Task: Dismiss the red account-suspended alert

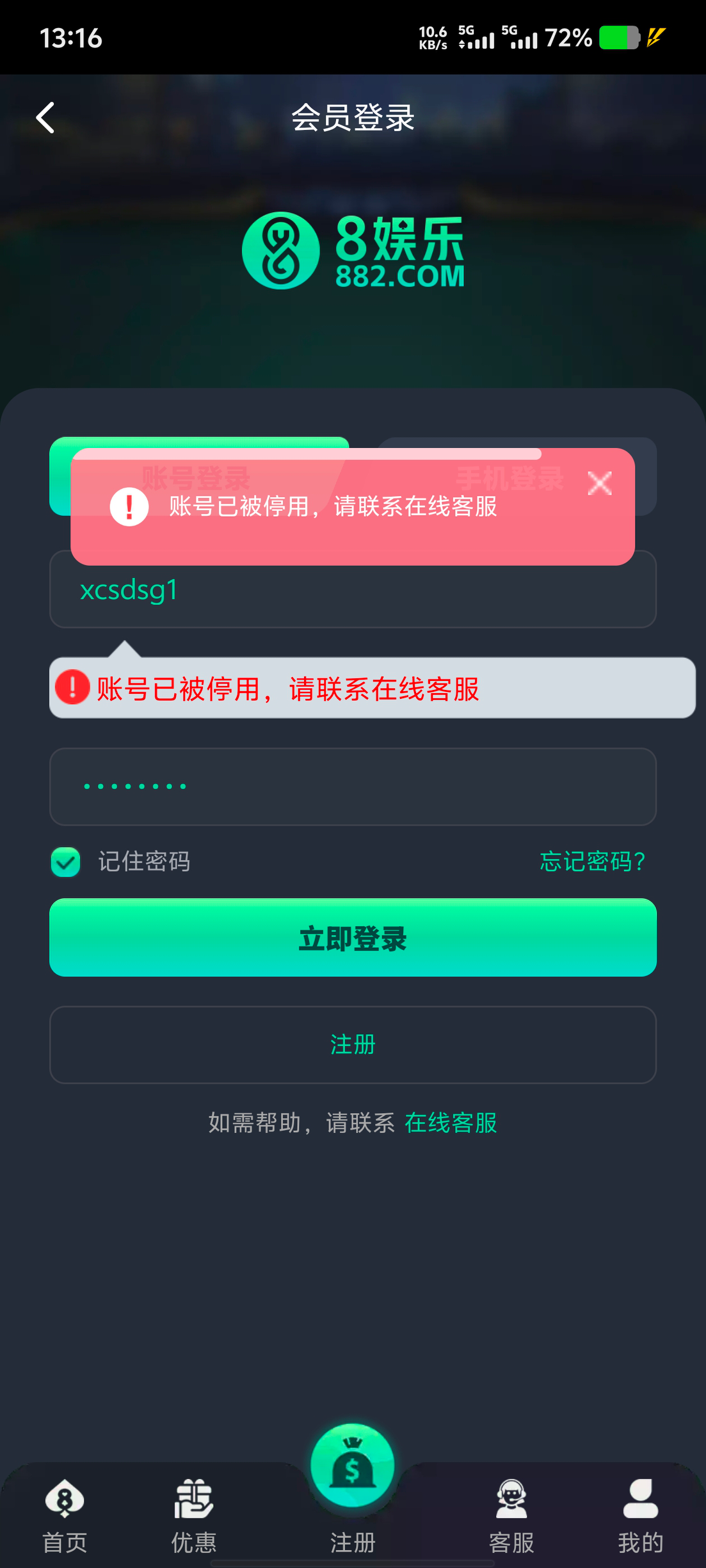Action: click(x=599, y=483)
